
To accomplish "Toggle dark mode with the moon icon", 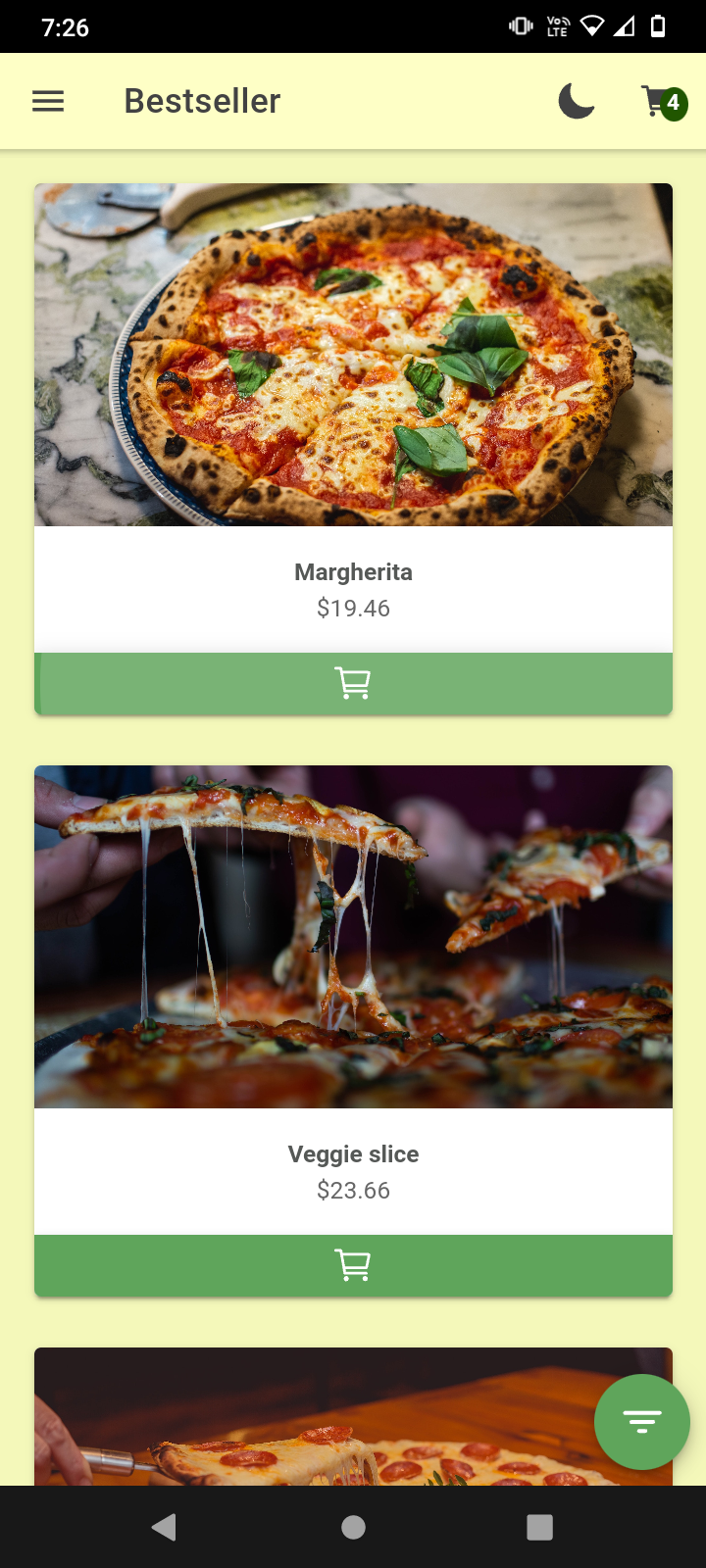I will (577, 99).
